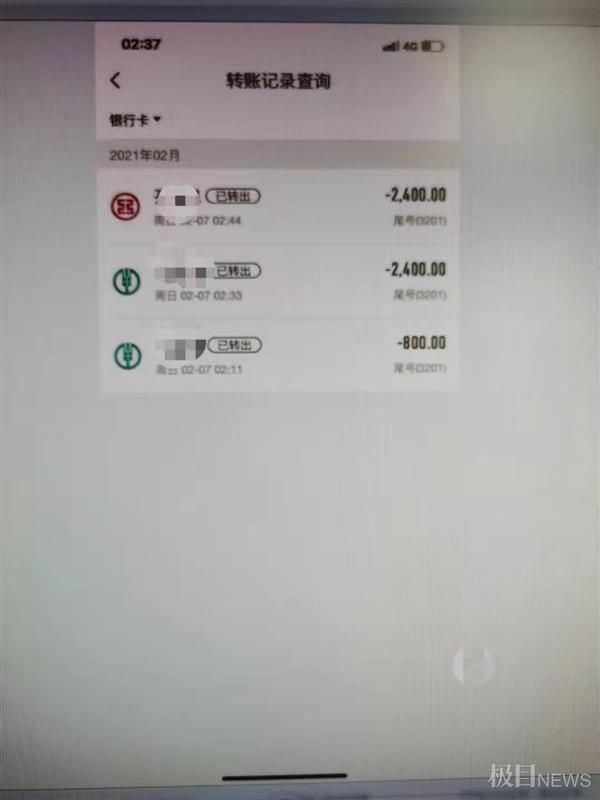The image size is (600, 800).
Task: Open the 02-07 02:11 transfer of -800.00
Action: point(278,356)
